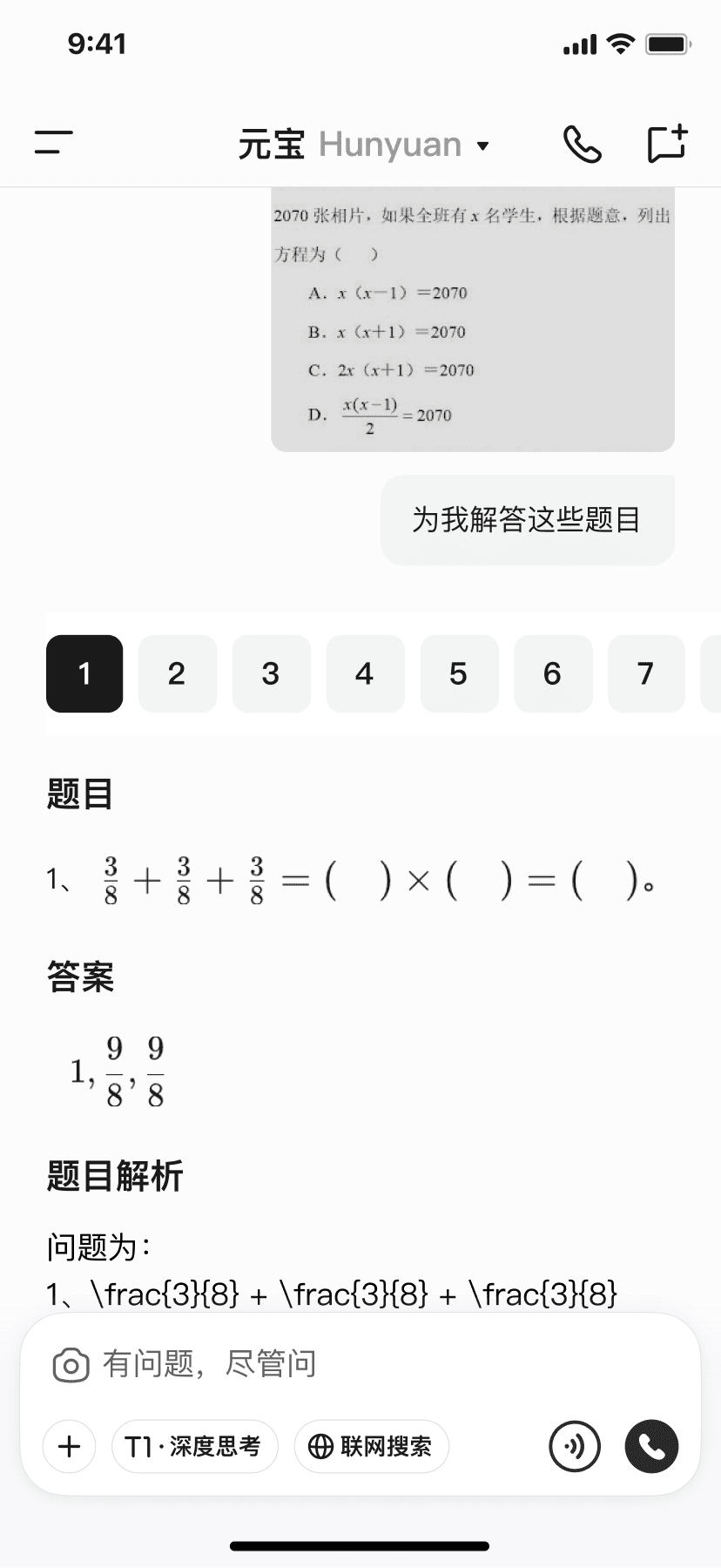Switch to question 5

[x=459, y=673]
